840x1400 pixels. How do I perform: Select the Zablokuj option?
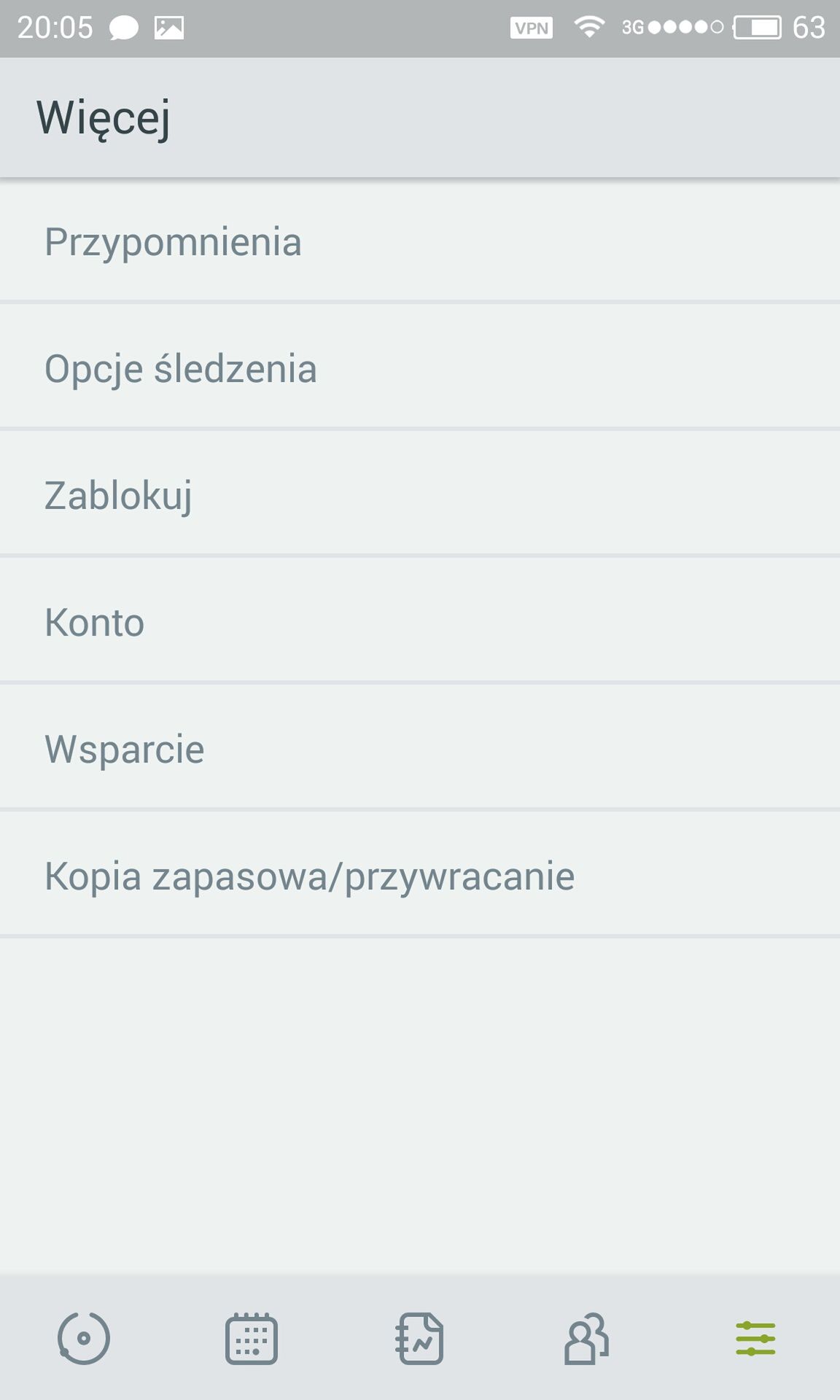pyautogui.click(x=420, y=494)
